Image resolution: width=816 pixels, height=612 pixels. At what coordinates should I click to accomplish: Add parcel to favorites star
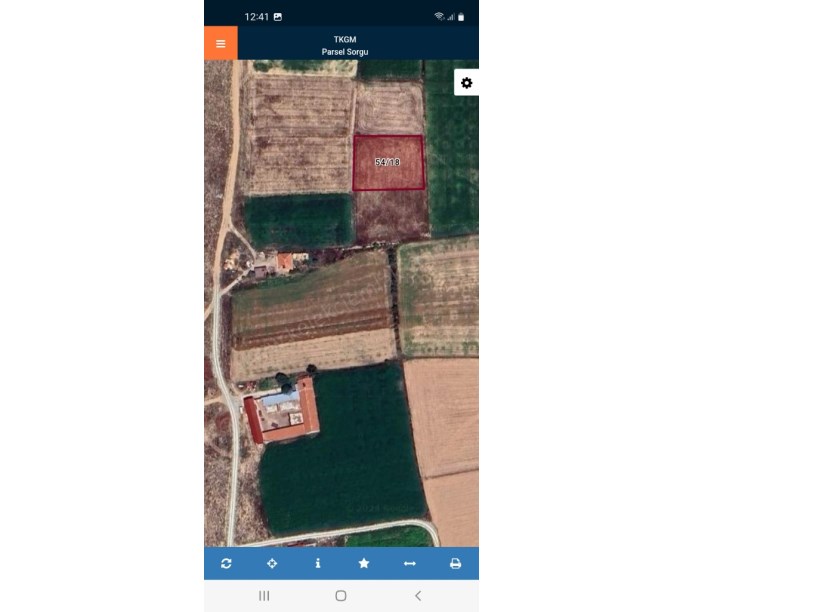coord(364,564)
